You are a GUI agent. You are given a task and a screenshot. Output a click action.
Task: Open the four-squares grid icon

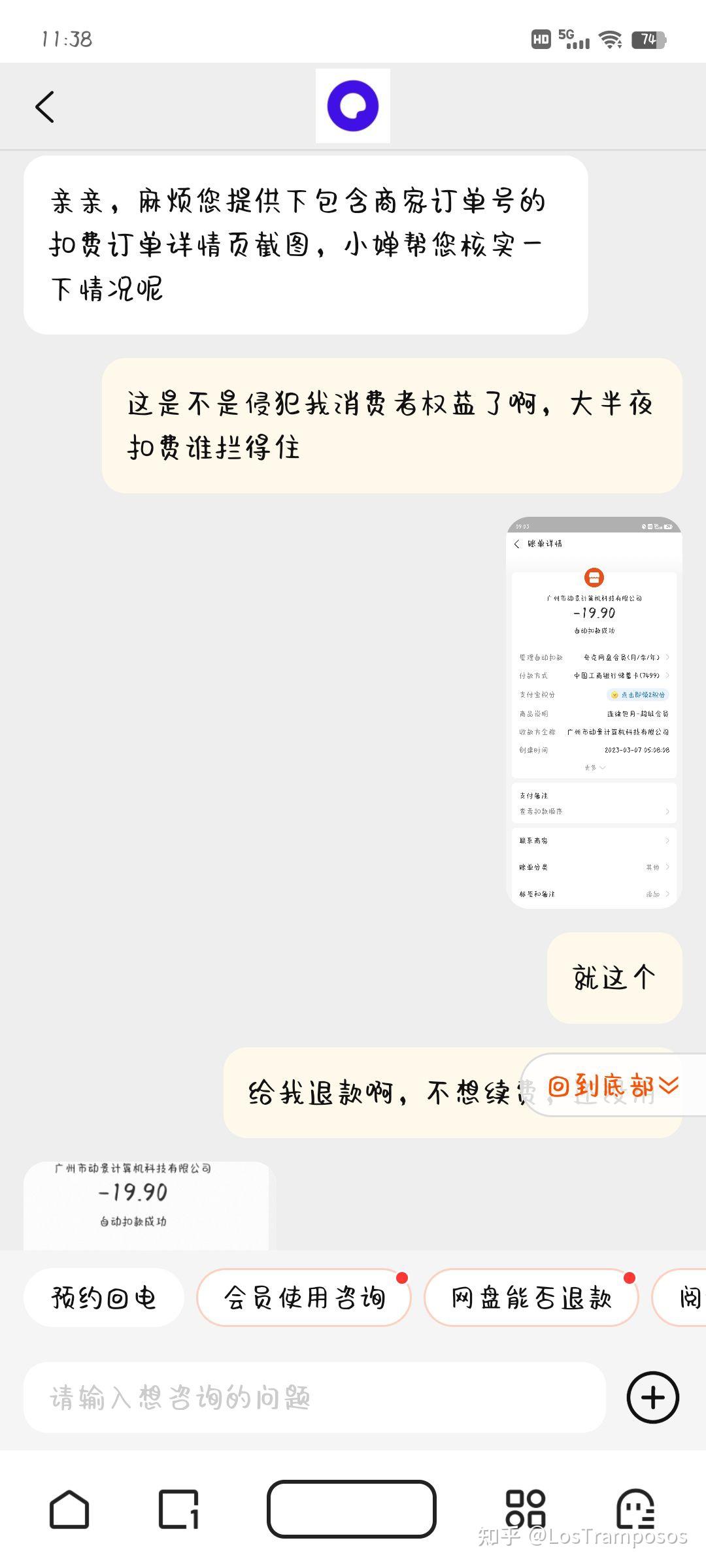[526, 1509]
